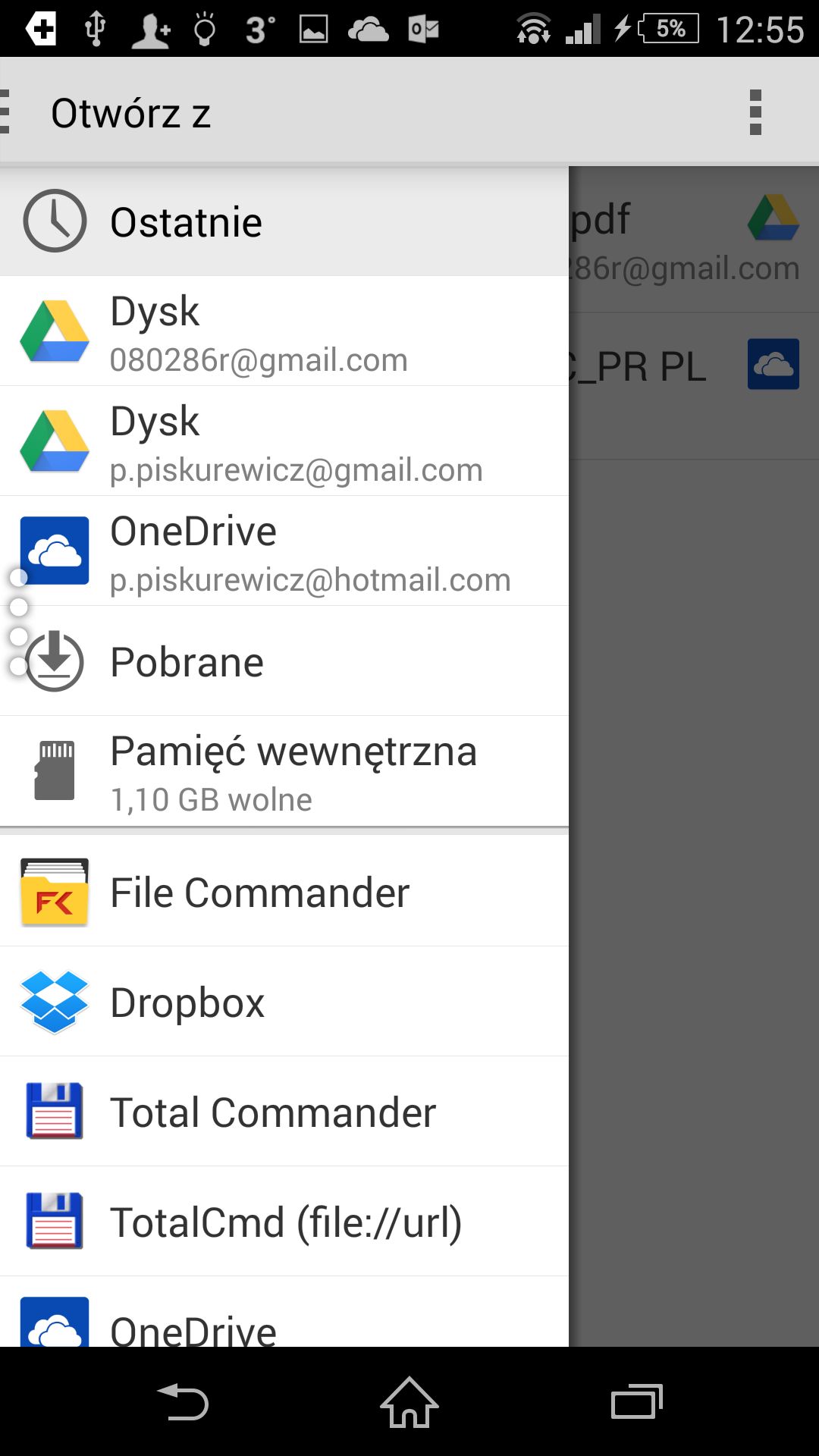Go back with system back button
This screenshot has height=1456, width=819.
(183, 1402)
